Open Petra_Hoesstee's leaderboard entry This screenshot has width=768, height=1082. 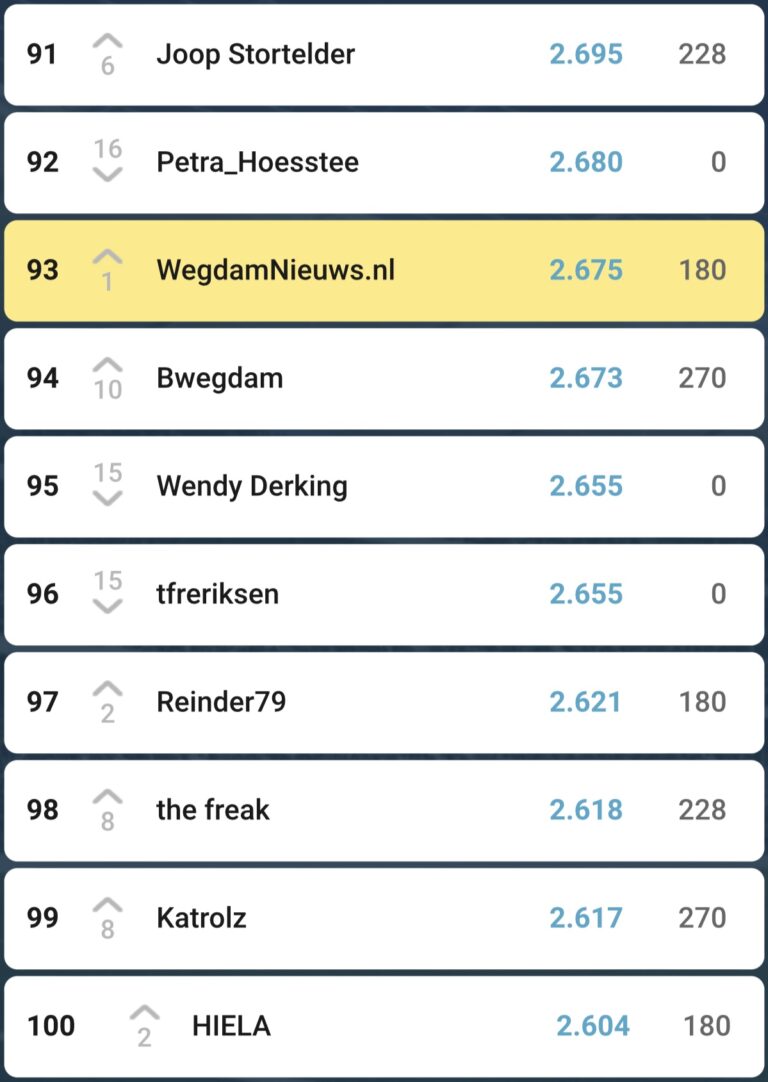(384, 162)
